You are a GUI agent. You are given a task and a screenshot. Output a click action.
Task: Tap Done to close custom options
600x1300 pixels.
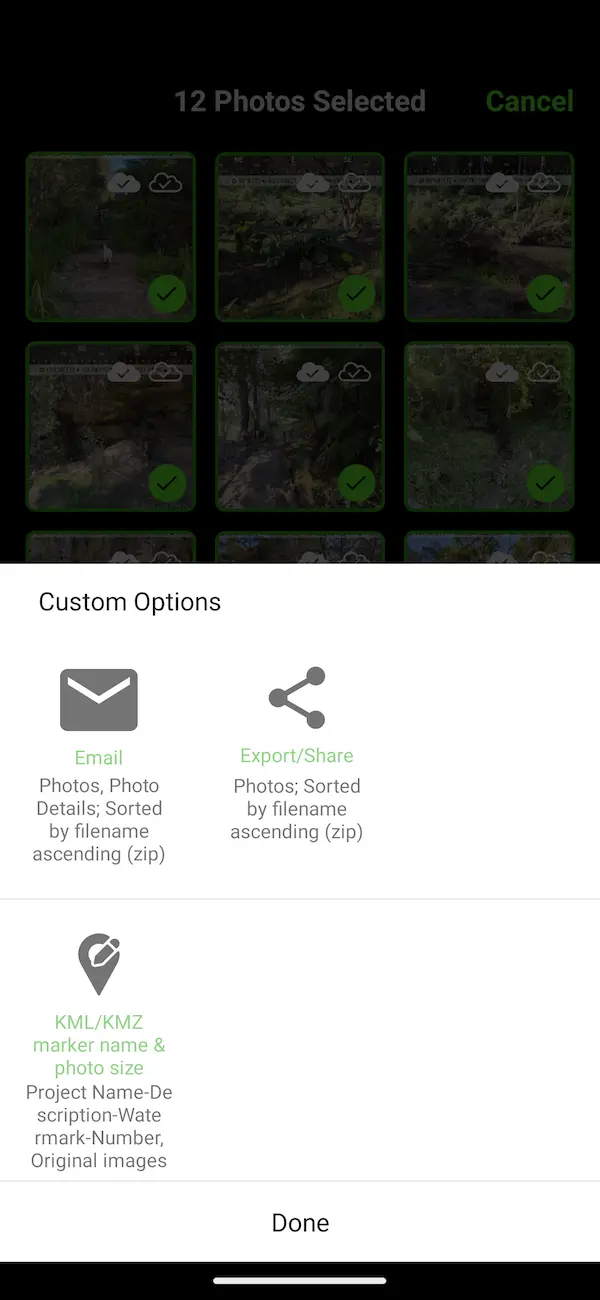coord(300,1222)
